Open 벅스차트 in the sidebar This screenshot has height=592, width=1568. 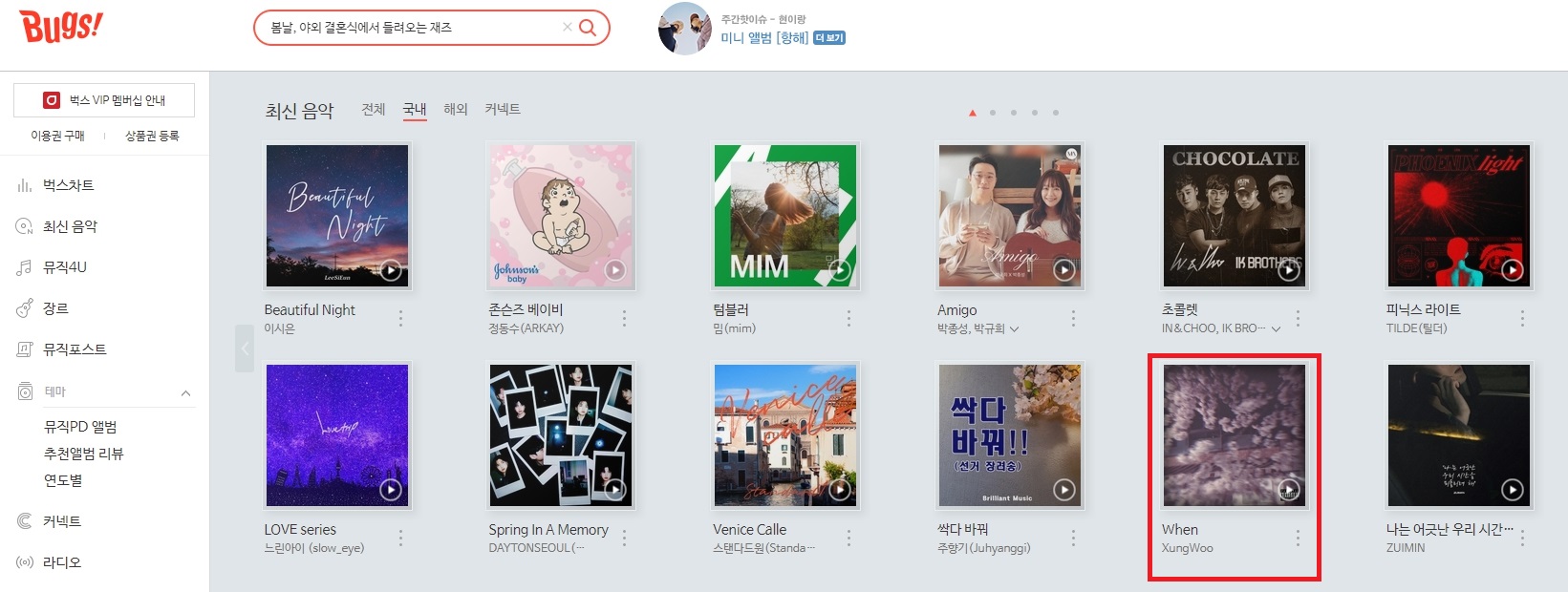pyautogui.click(x=68, y=185)
